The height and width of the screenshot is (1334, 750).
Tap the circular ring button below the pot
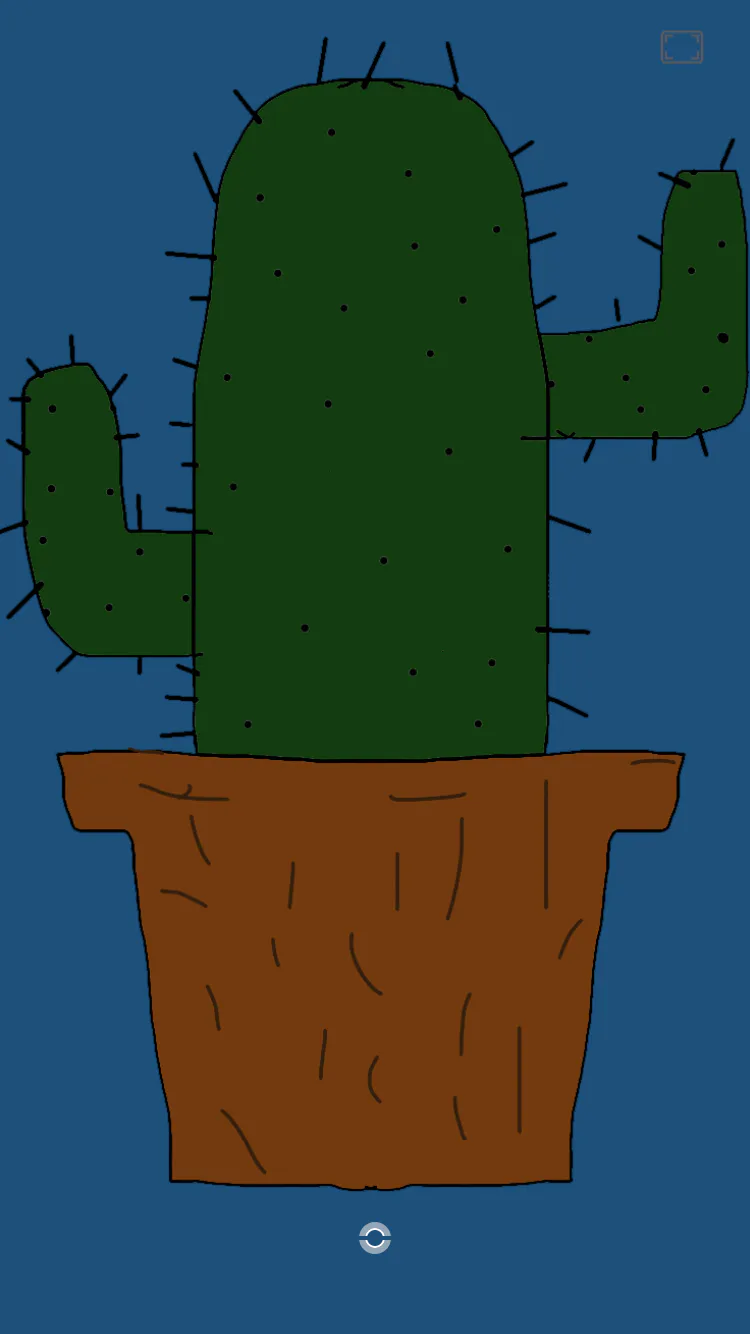coord(375,1238)
